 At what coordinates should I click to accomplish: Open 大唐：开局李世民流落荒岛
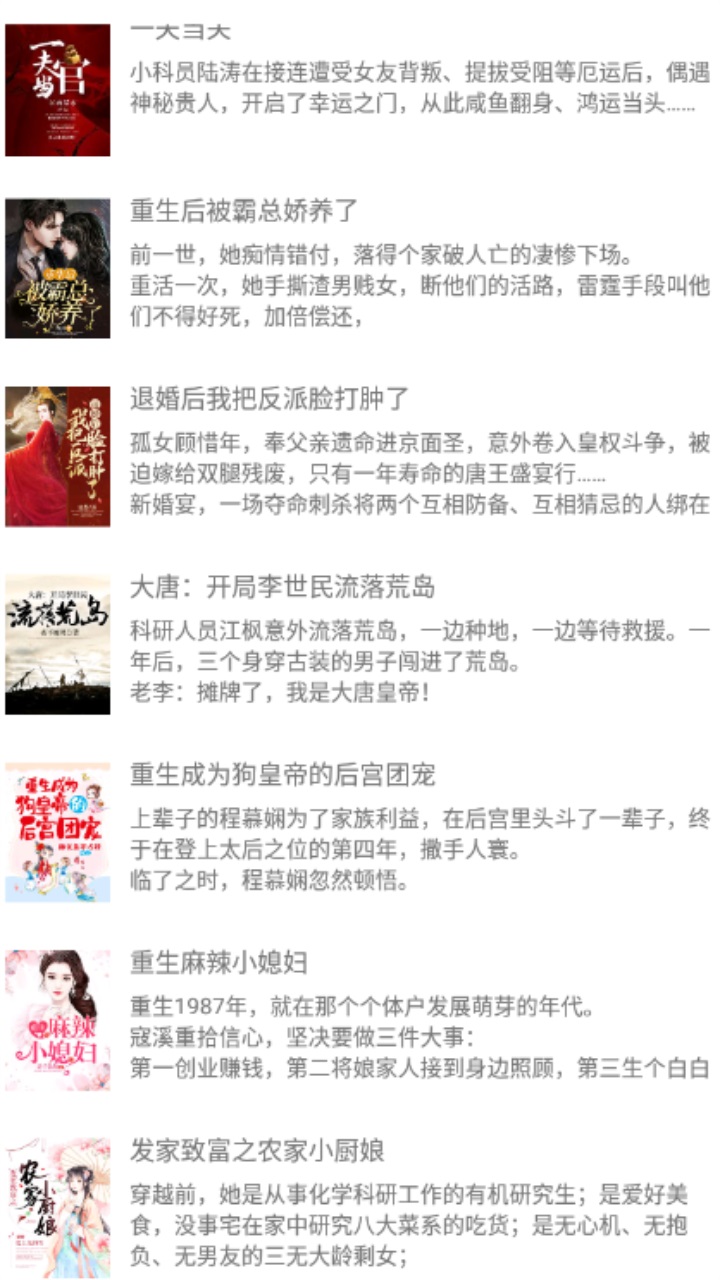(360, 644)
